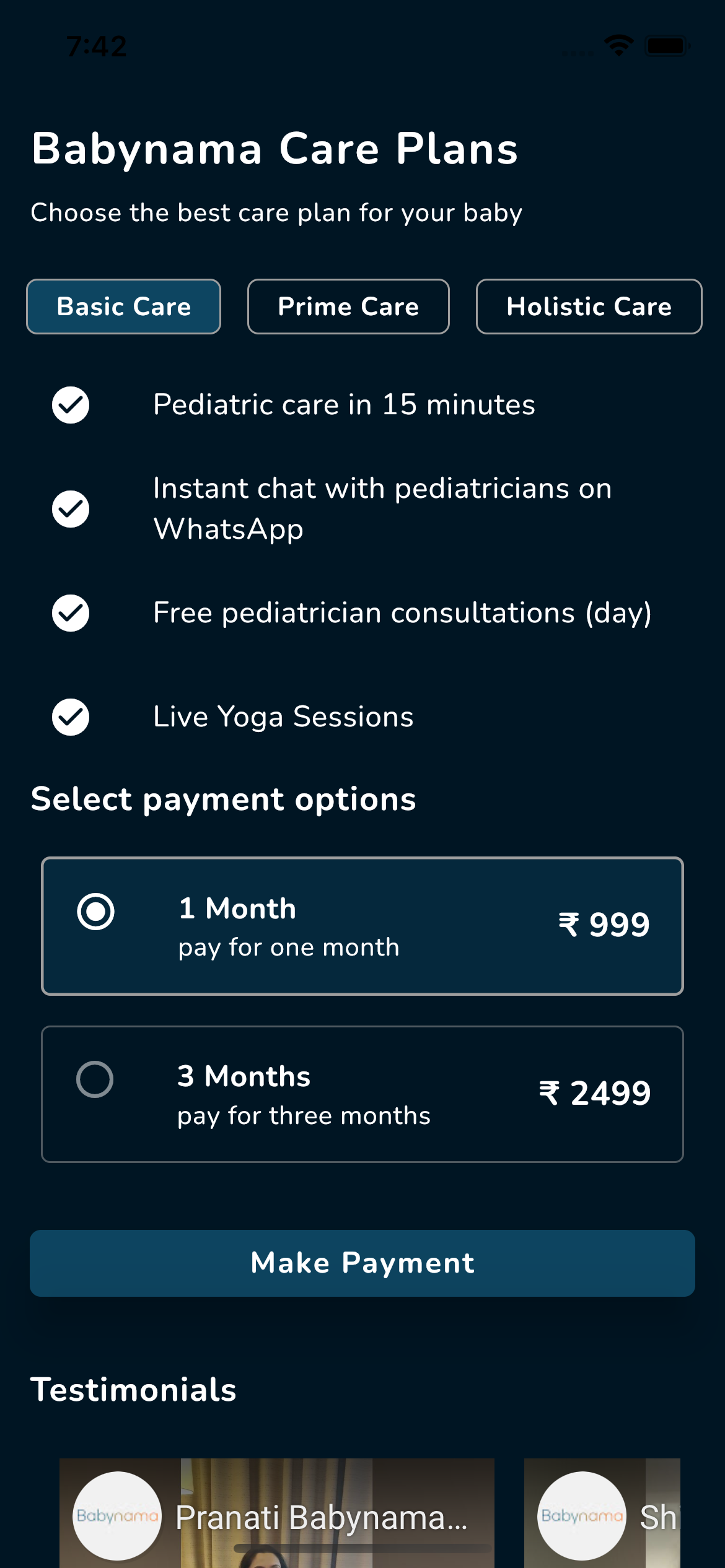Click the Wi-Fi icon in the status bar

tap(618, 45)
